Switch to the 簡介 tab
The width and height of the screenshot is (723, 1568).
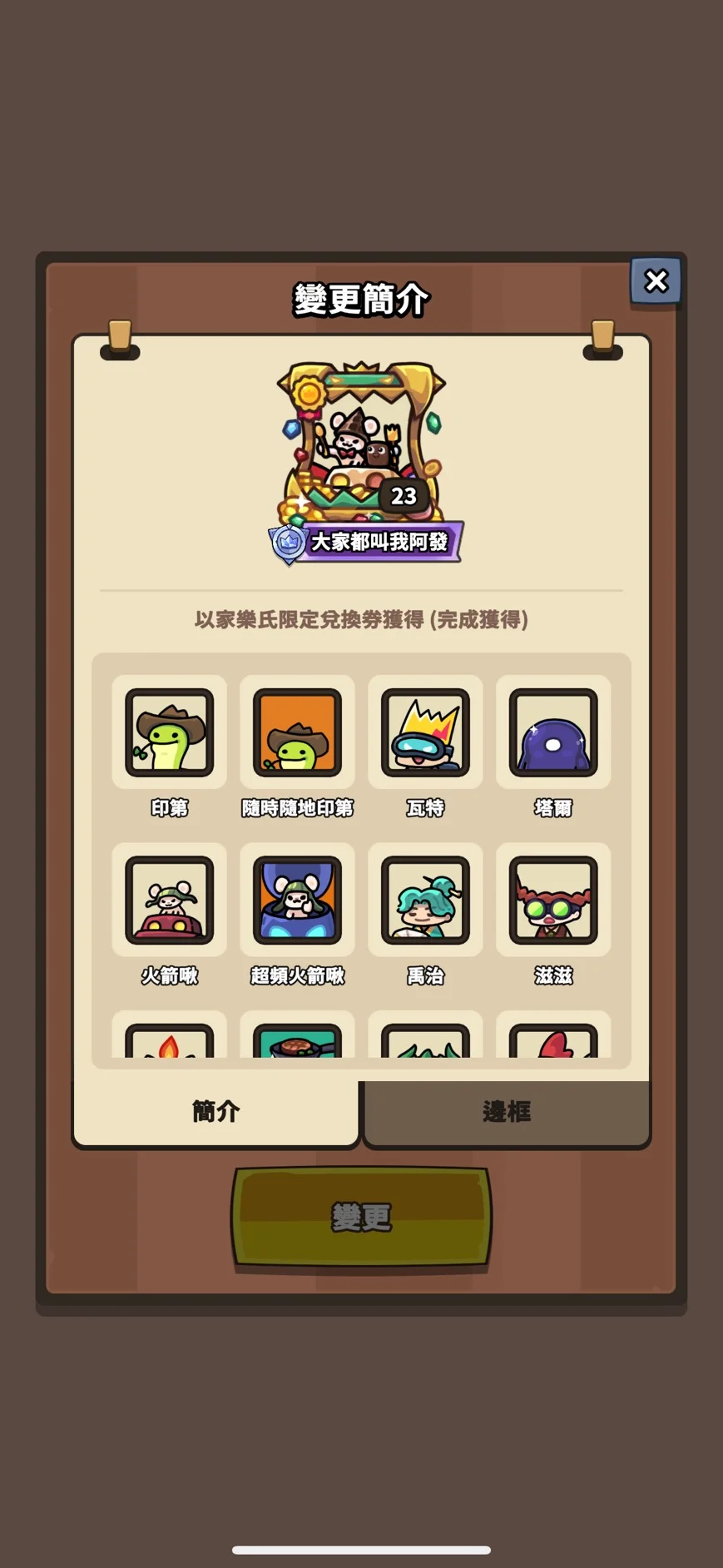click(x=216, y=1112)
